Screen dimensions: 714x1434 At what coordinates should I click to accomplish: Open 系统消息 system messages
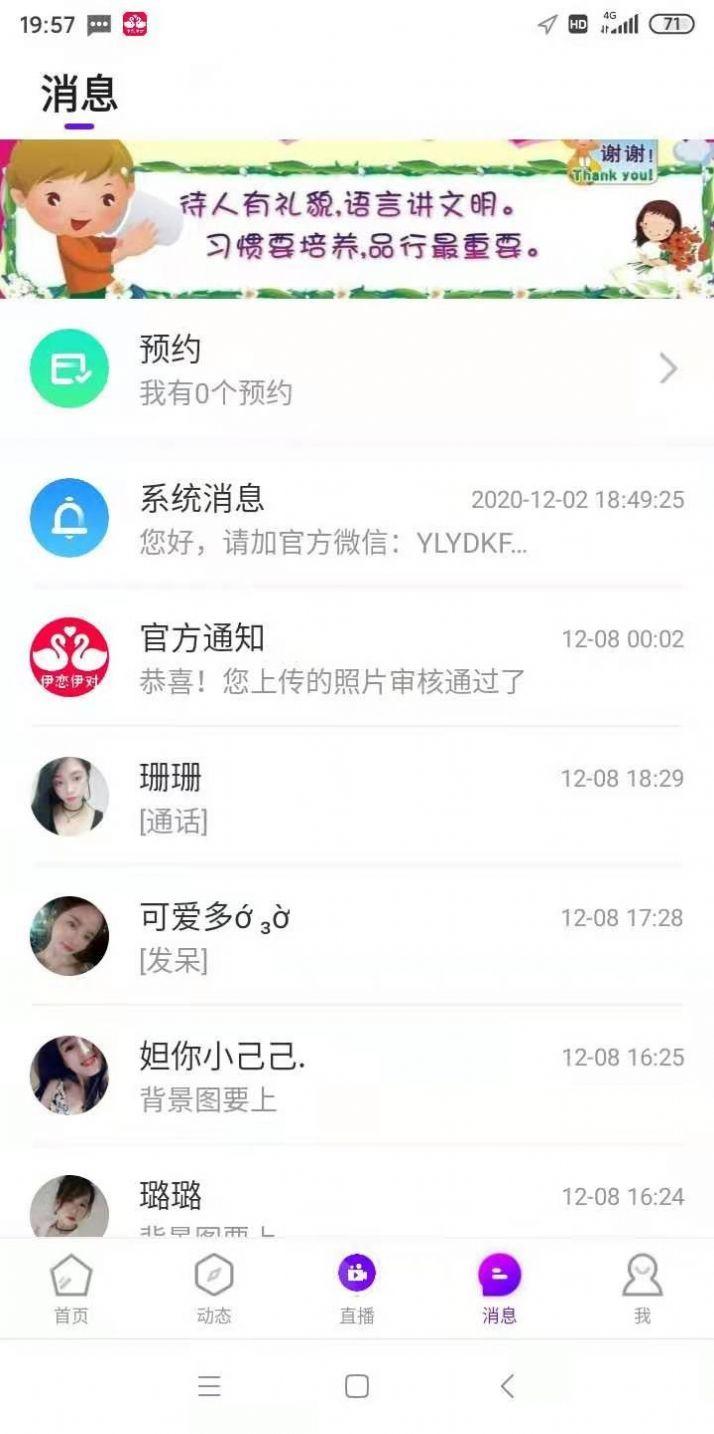coord(356,518)
